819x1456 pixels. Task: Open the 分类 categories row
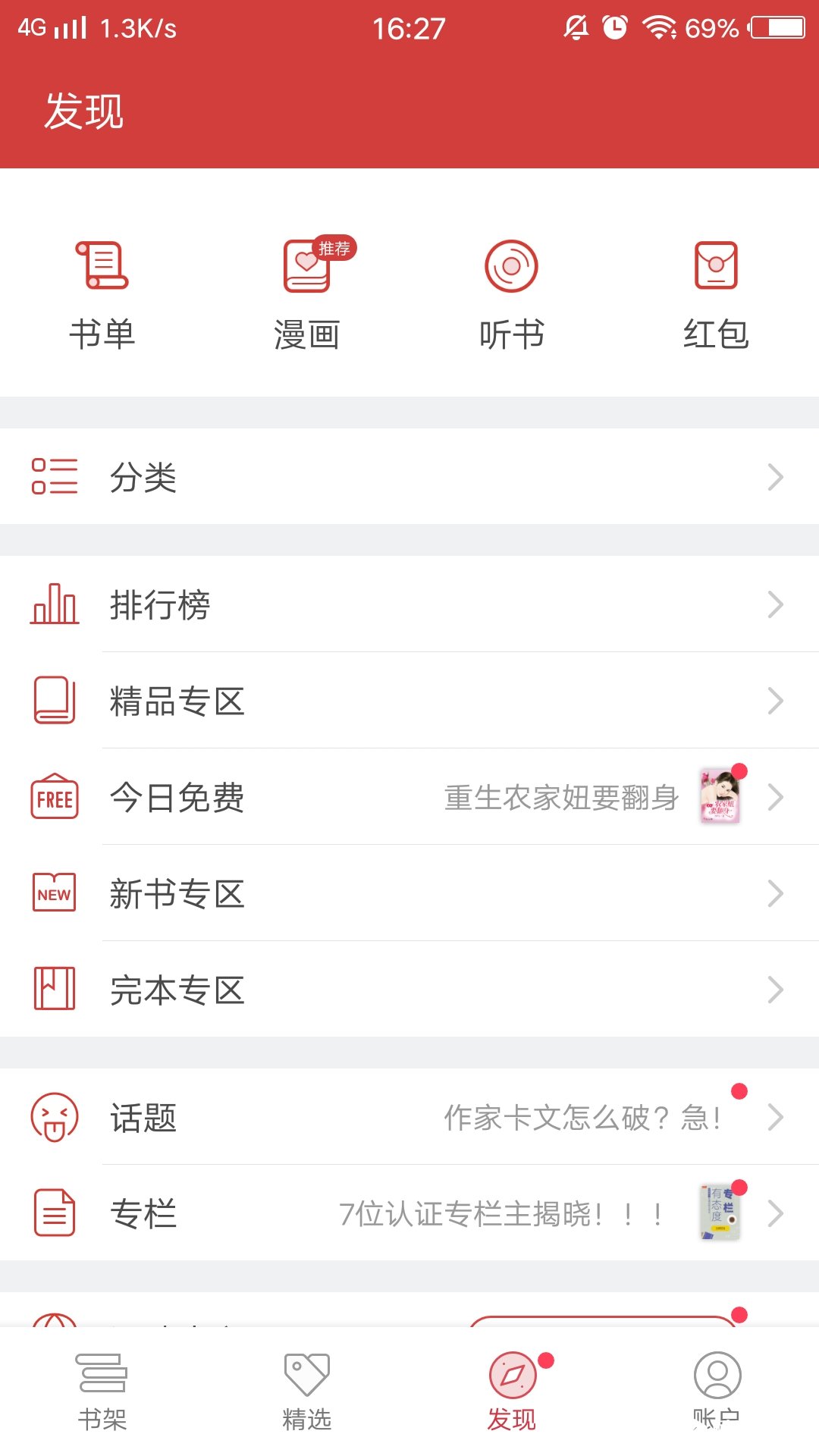pyautogui.click(x=409, y=477)
